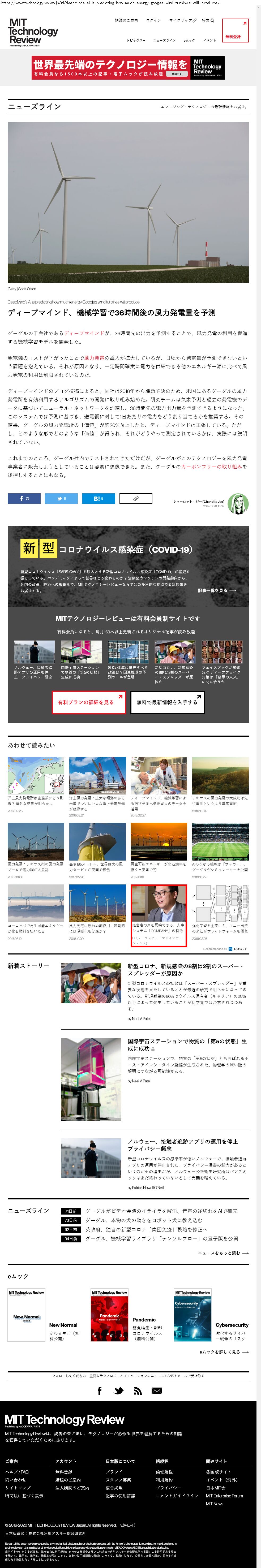Tap 無料で最新情報を入手する button

[x=167, y=702]
